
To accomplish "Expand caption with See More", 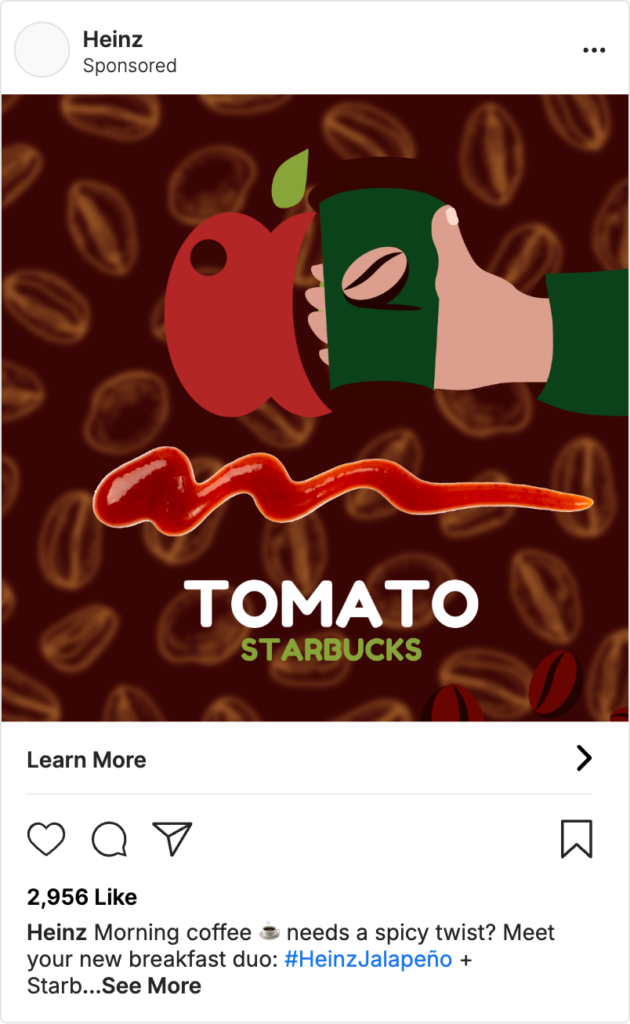I will click(x=151, y=986).
